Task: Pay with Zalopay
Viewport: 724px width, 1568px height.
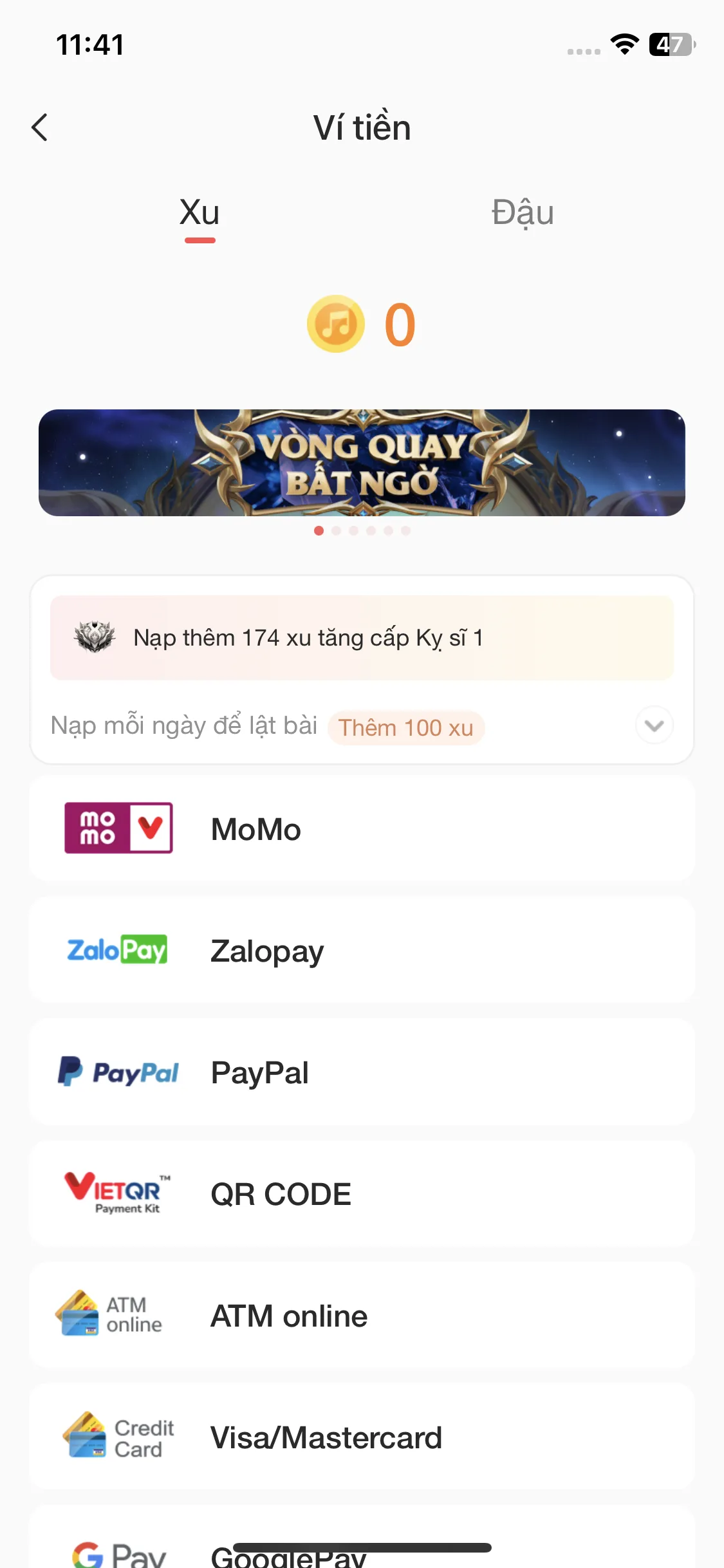Action: tap(362, 951)
